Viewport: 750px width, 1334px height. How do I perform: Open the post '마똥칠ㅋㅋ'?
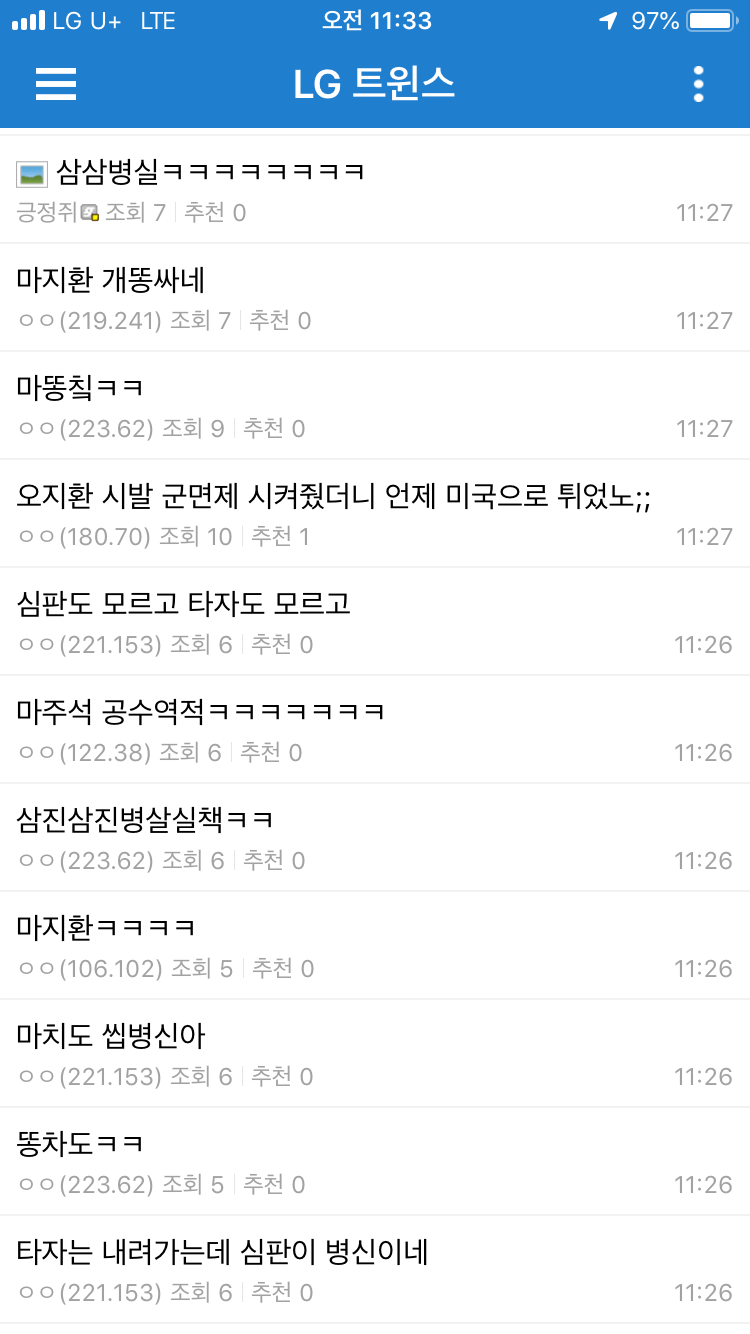coord(80,388)
